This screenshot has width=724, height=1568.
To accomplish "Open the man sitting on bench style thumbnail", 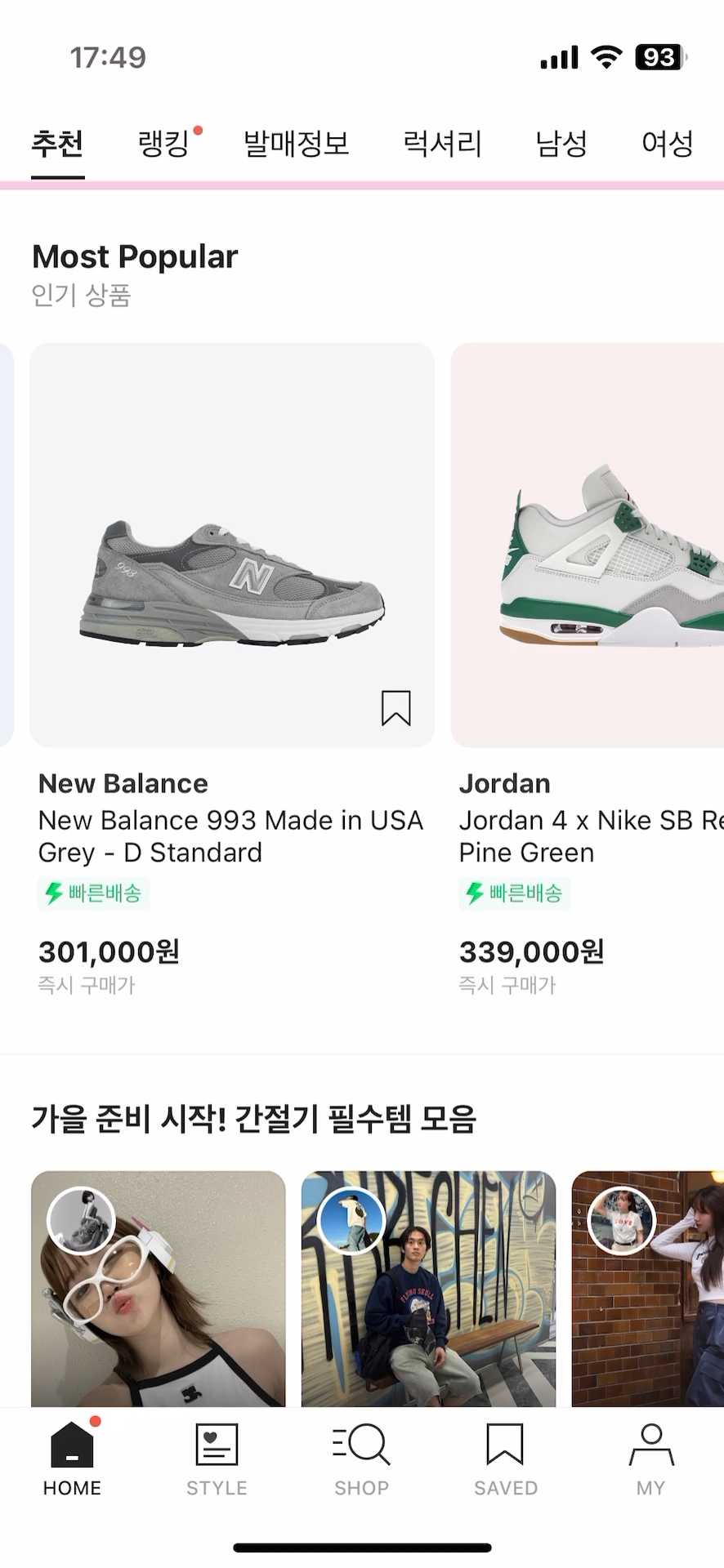I will point(428,1289).
